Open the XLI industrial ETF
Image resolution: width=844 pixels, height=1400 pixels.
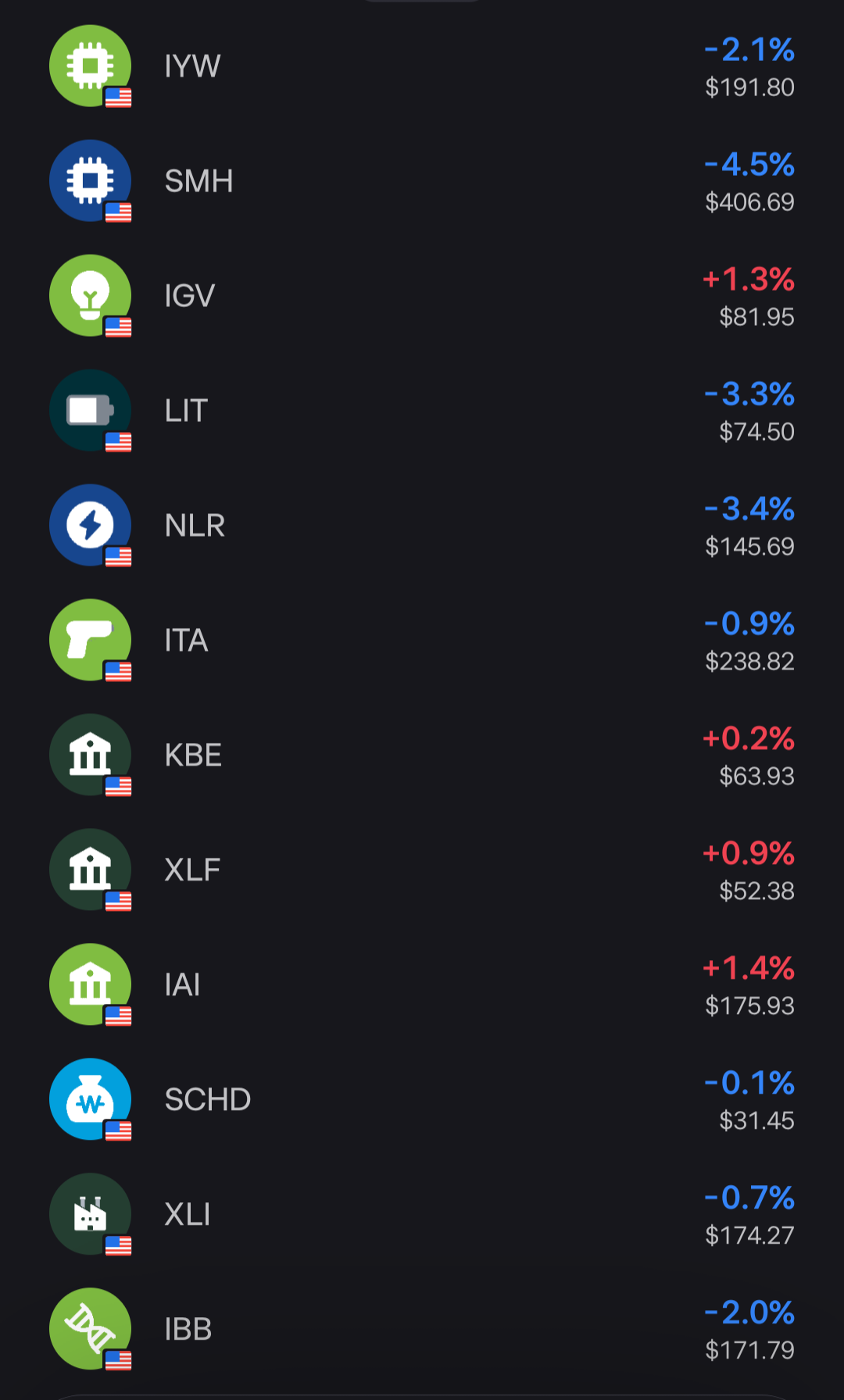[188, 1215]
